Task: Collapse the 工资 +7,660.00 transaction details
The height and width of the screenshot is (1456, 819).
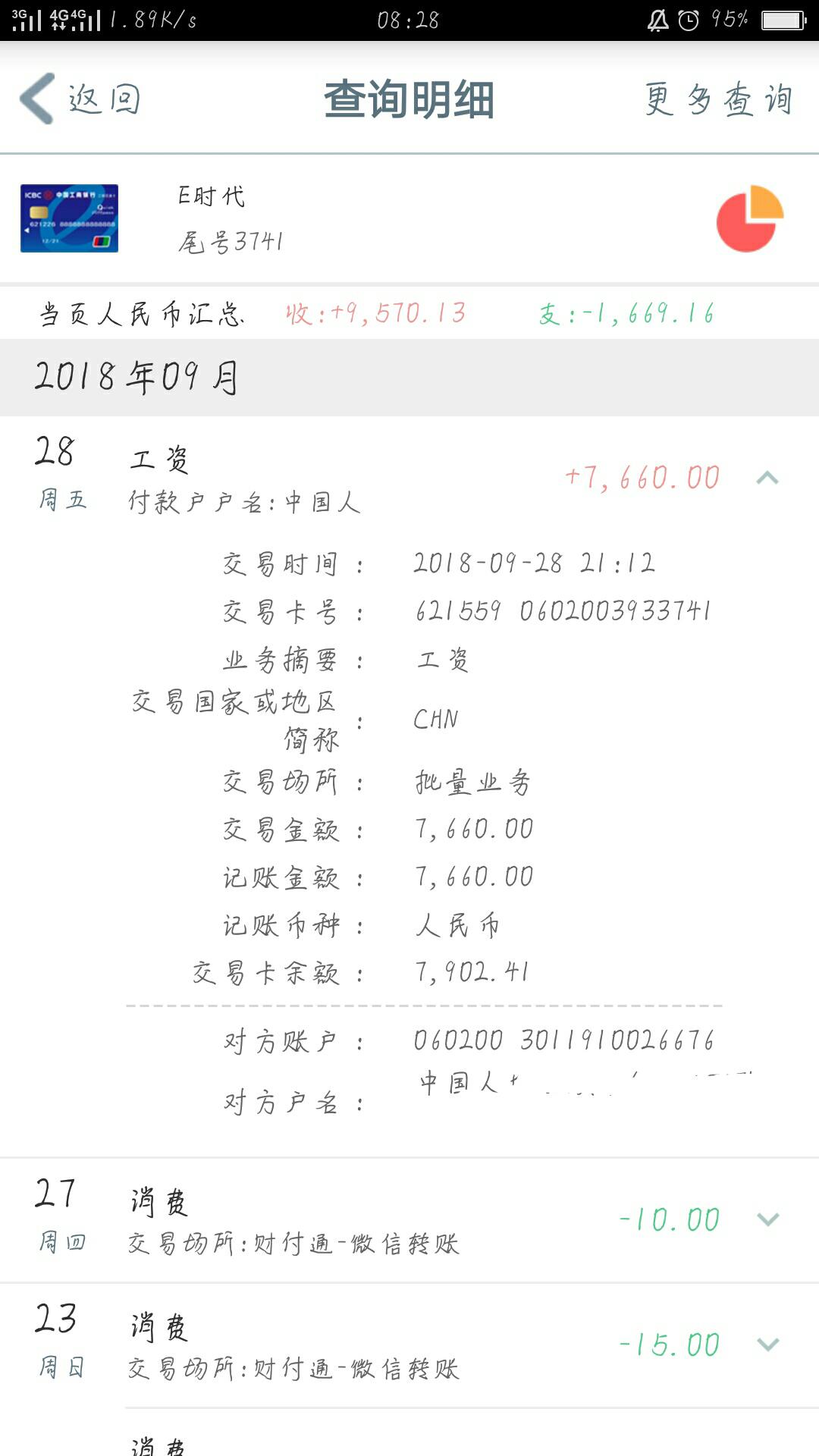Action: pyautogui.click(x=767, y=478)
